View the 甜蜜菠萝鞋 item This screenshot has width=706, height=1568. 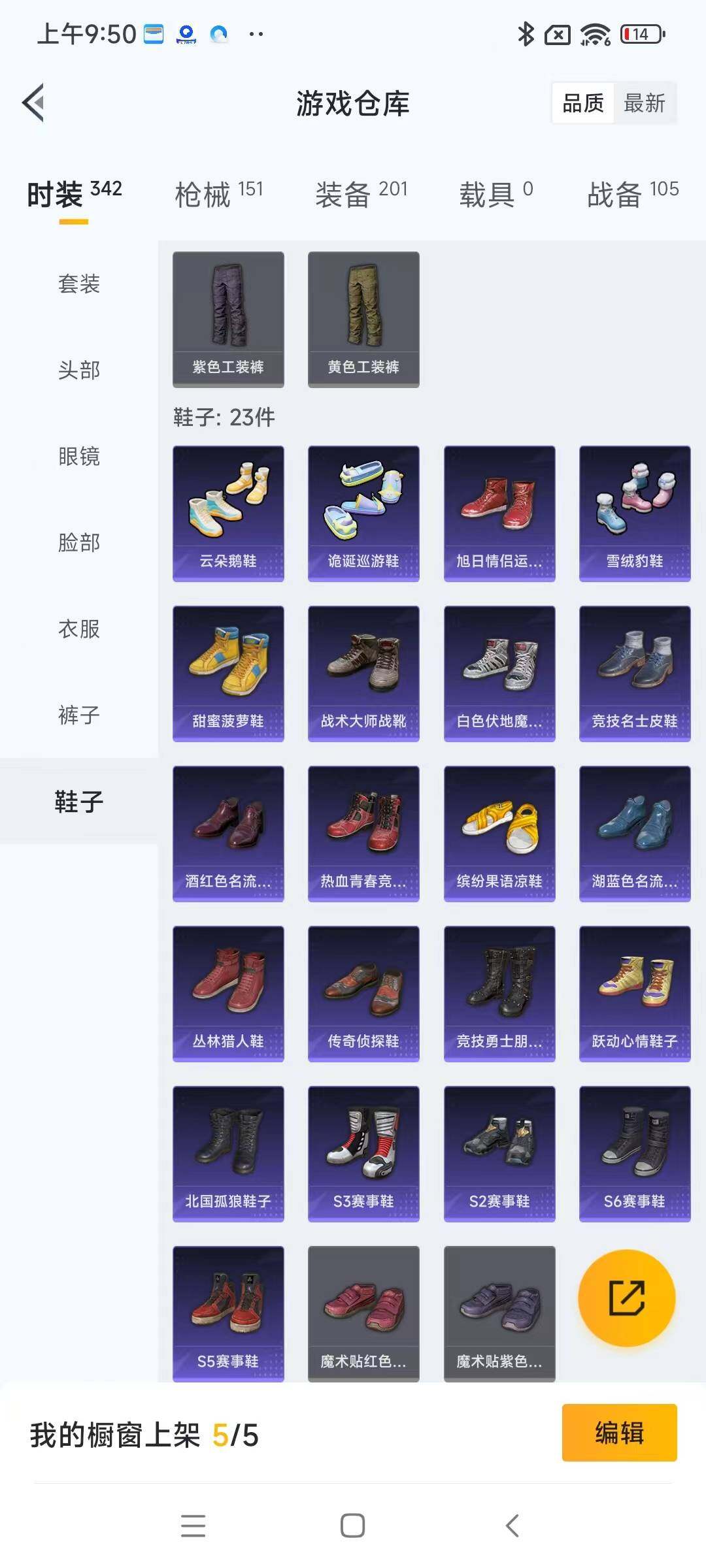pos(228,673)
